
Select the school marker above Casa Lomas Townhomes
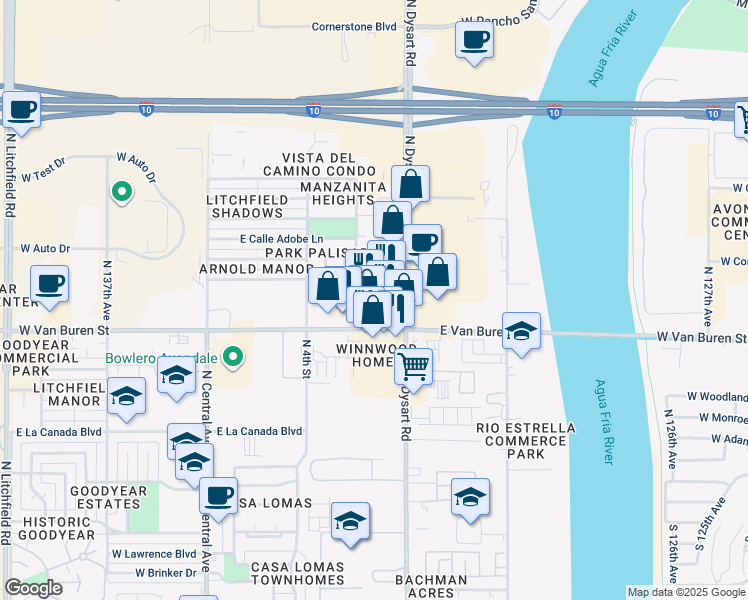[x=350, y=524]
